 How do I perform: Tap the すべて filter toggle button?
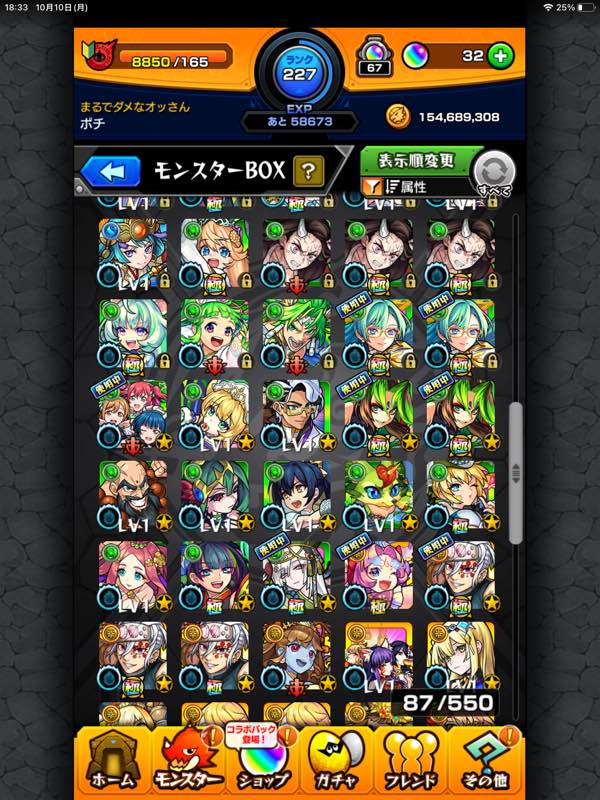494,174
